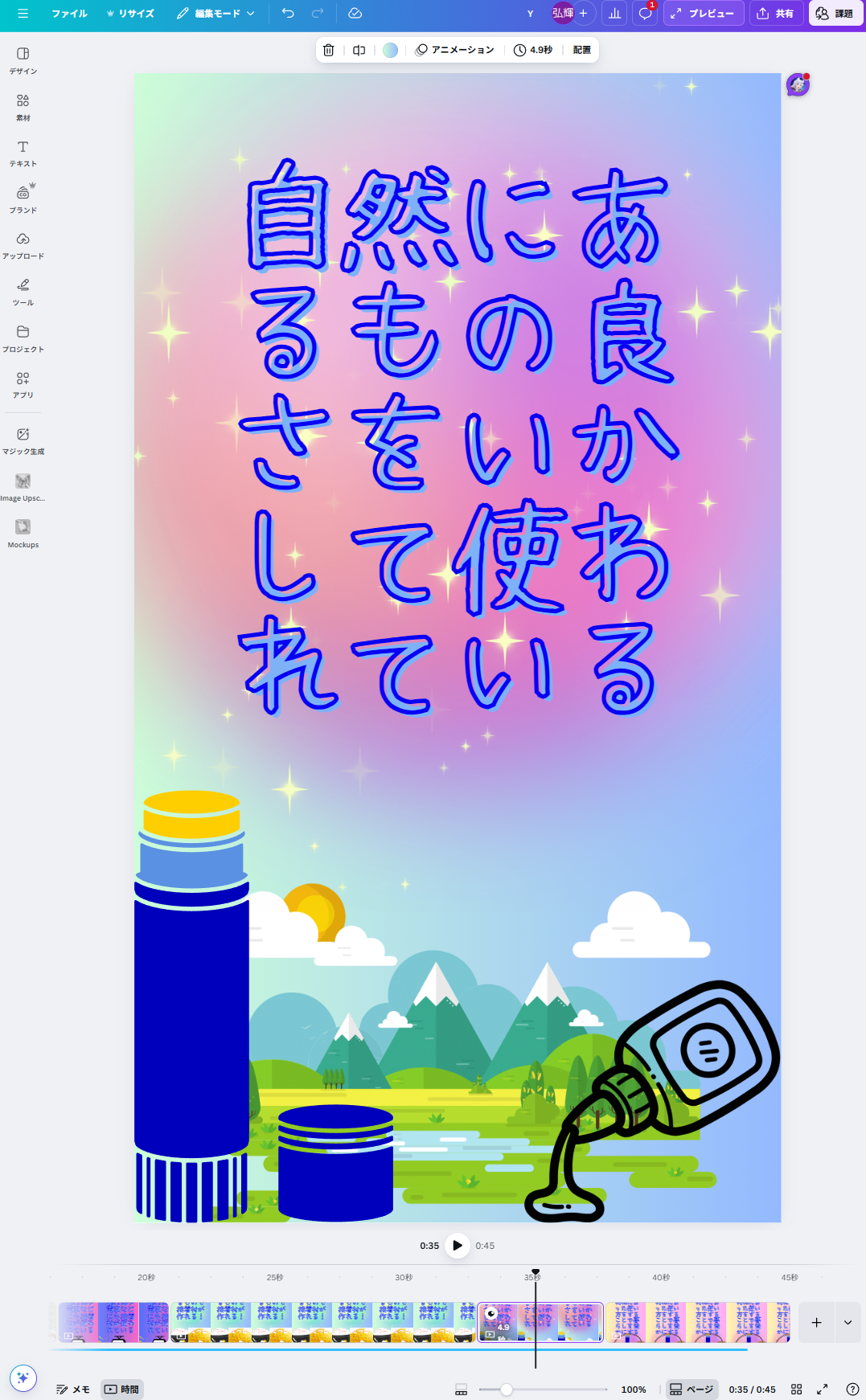Viewport: 866px width, 1400px height.
Task: Add a new page to the timeline
Action: (x=816, y=1322)
